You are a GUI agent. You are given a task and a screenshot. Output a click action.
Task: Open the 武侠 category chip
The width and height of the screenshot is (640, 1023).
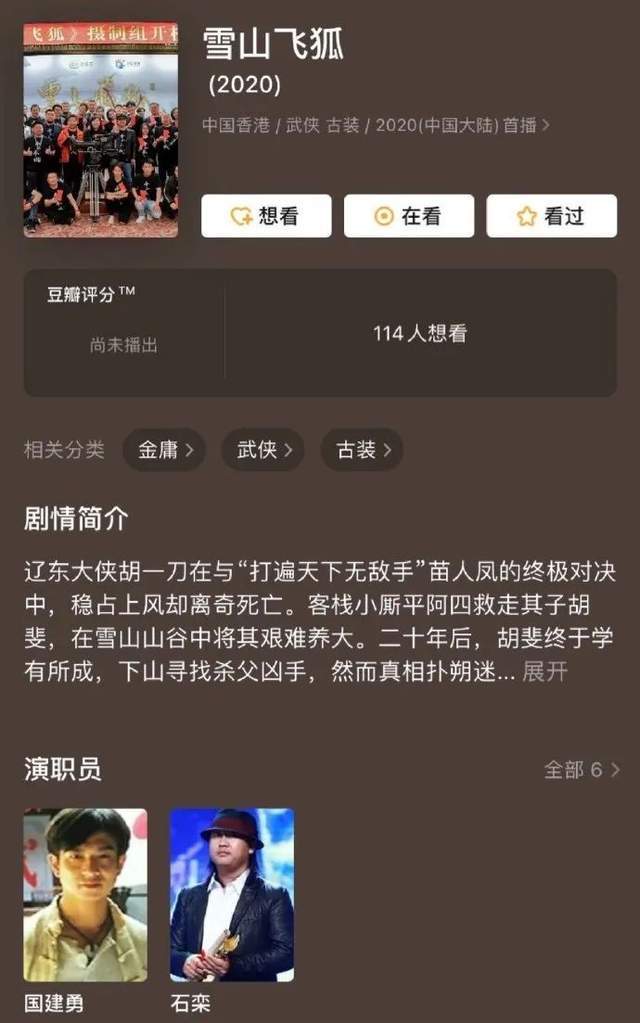(x=263, y=450)
